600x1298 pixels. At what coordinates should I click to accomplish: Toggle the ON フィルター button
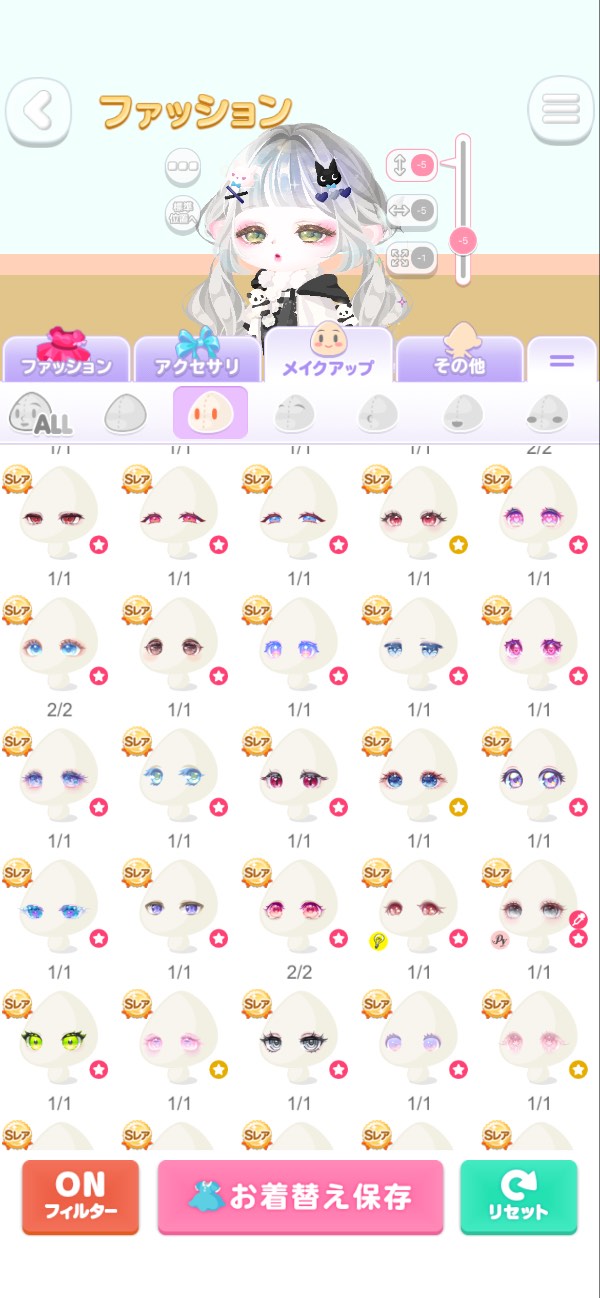click(x=80, y=1197)
